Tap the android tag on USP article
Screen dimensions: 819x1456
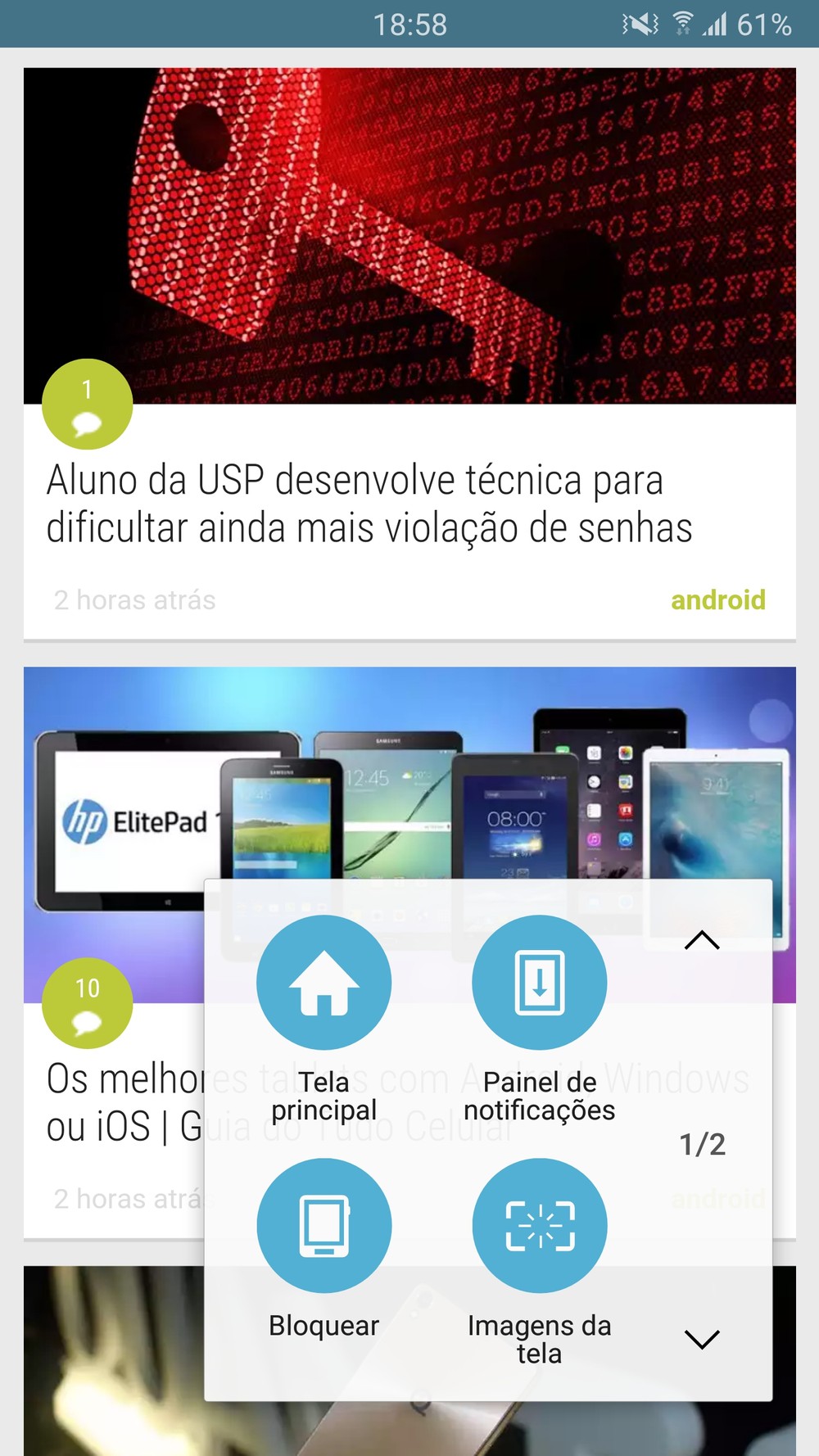point(717,600)
